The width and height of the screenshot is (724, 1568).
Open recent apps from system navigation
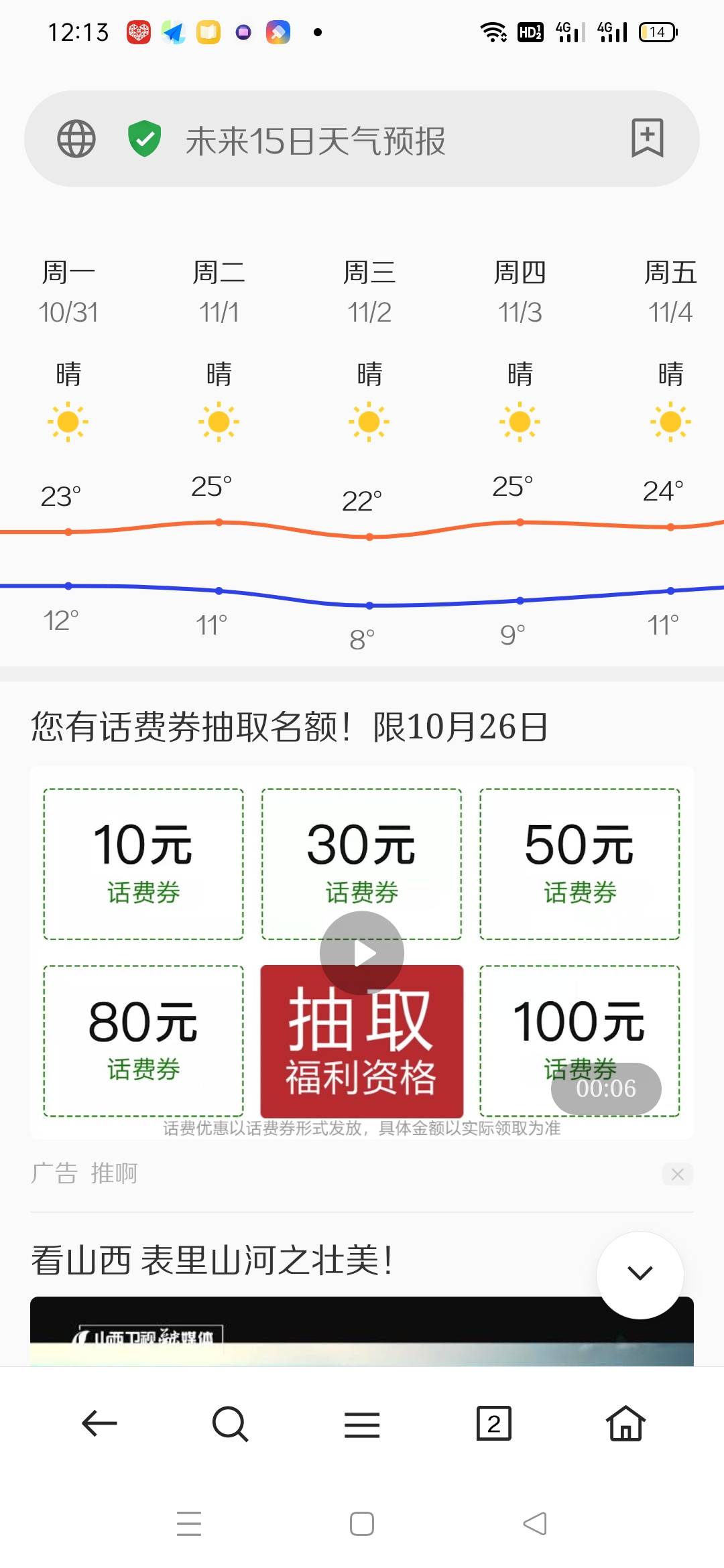click(189, 1524)
